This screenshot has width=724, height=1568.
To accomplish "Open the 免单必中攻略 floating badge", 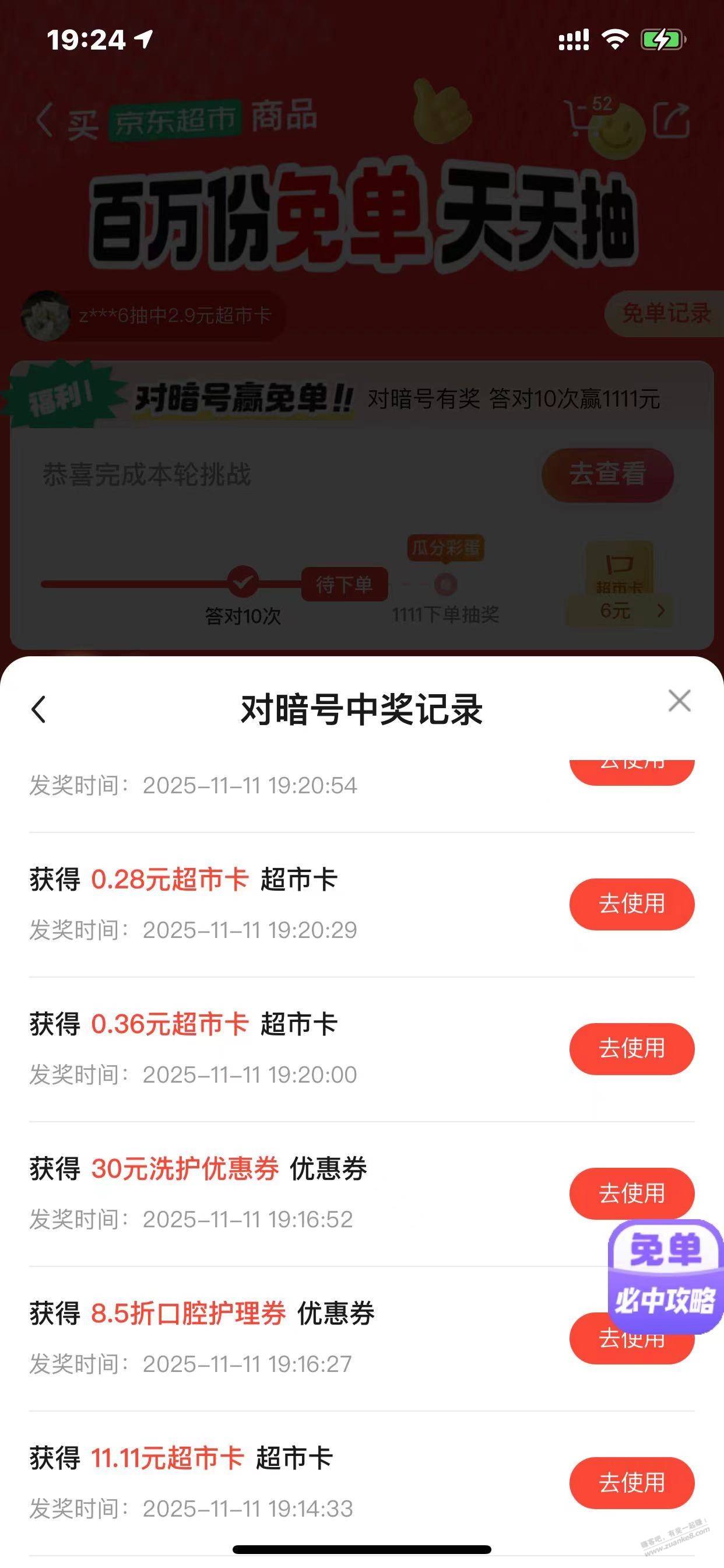I will 666,1275.
